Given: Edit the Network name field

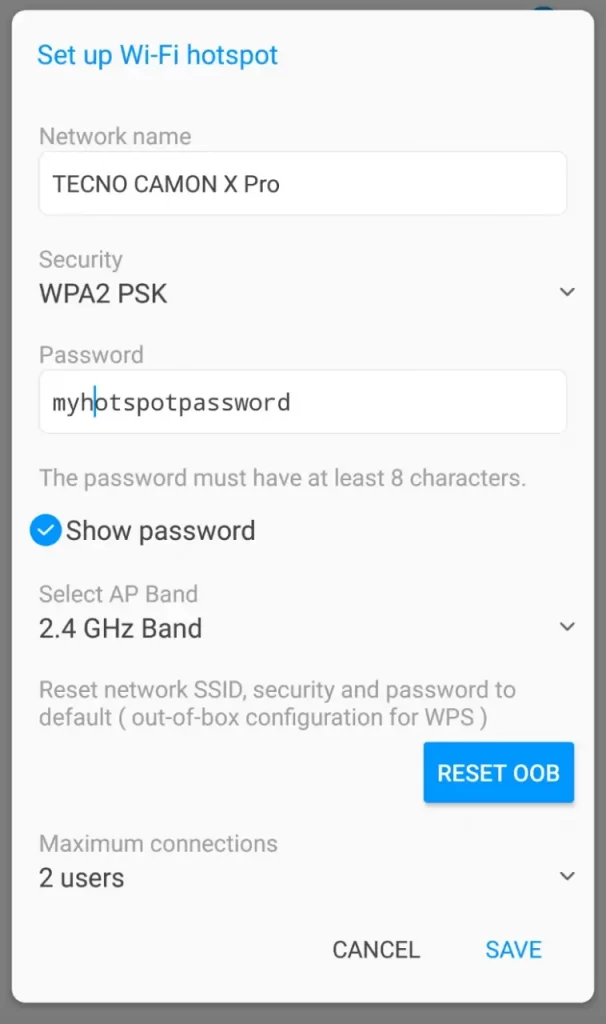Looking at the screenshot, I should point(302,184).
